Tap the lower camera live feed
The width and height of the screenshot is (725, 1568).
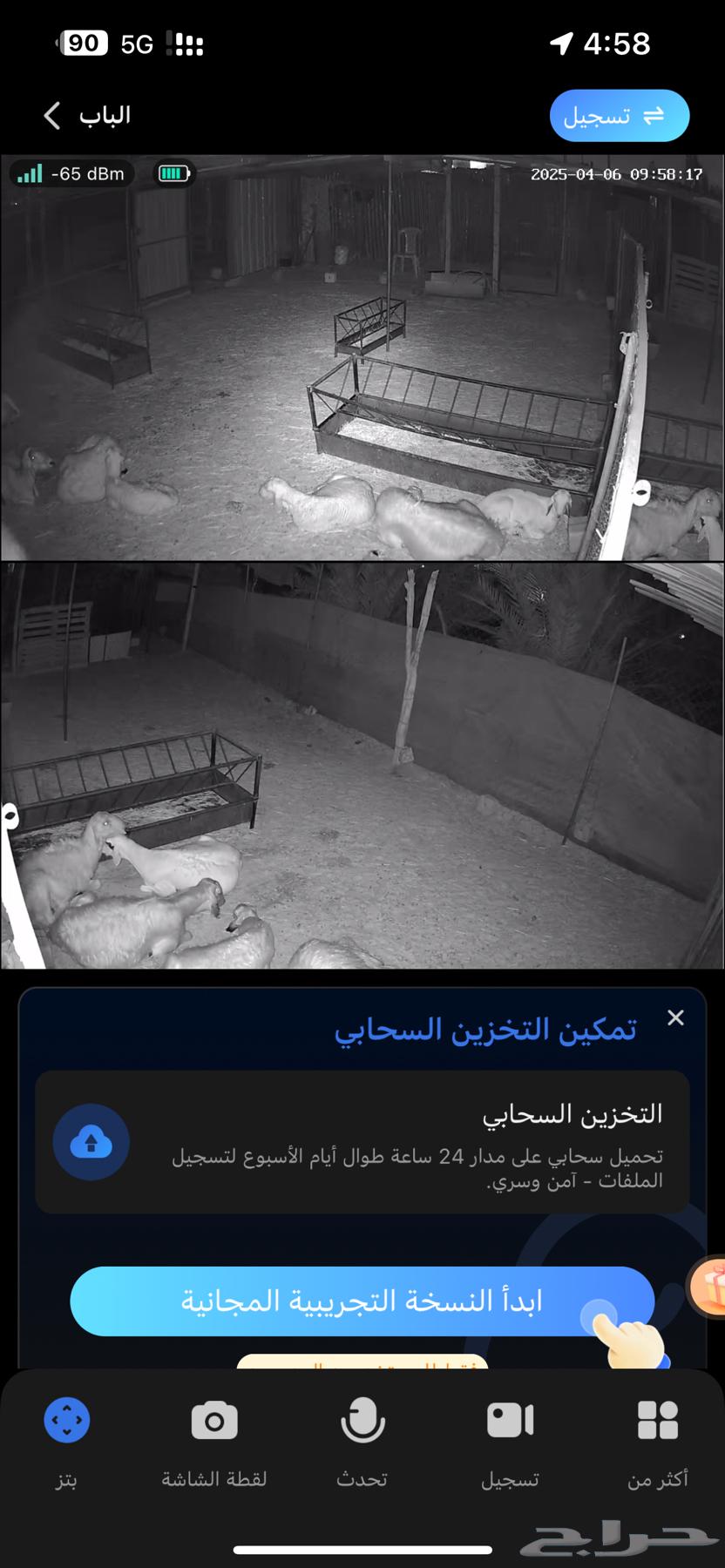pyautogui.click(x=362, y=765)
